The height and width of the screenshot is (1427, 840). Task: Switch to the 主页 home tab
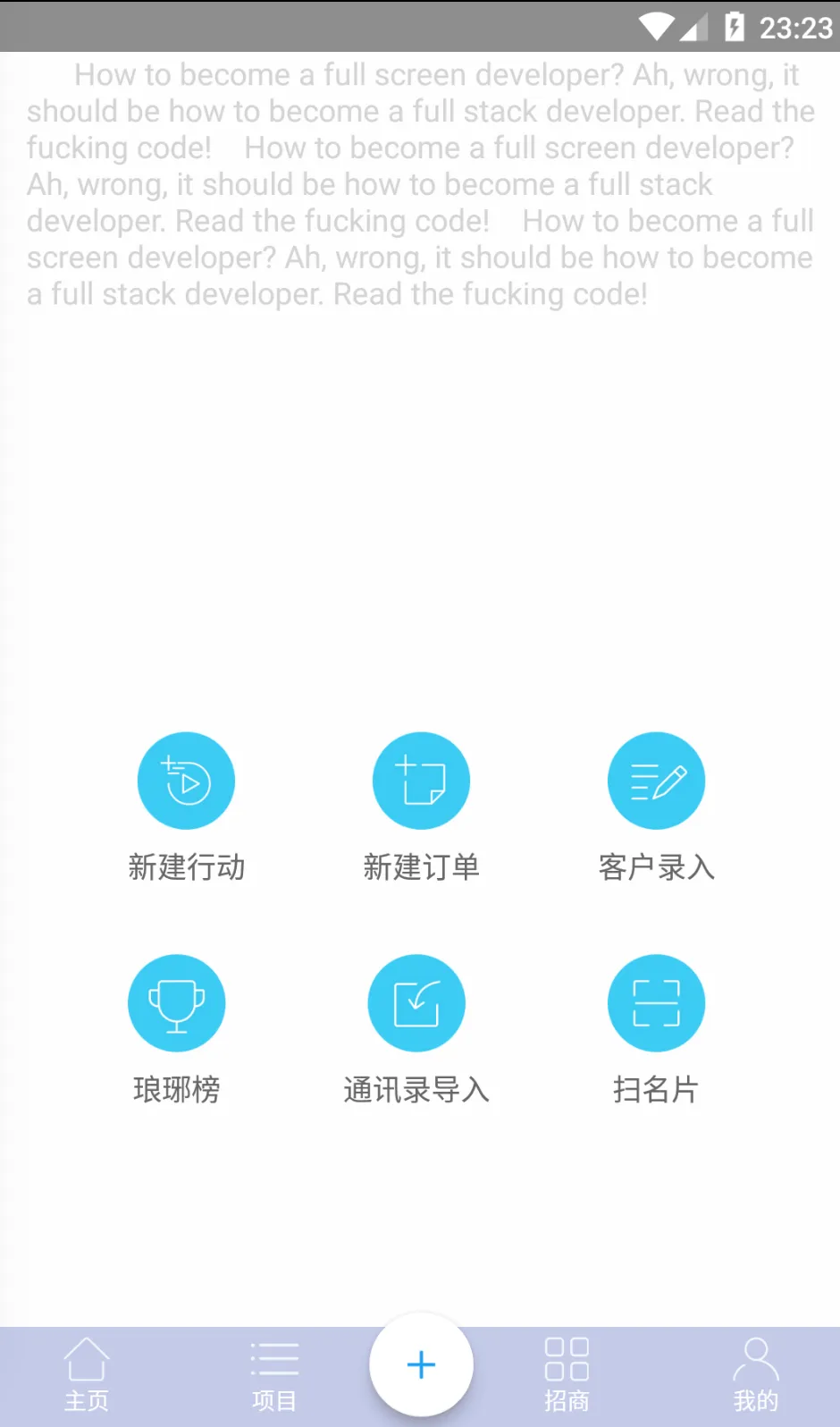[87, 1375]
